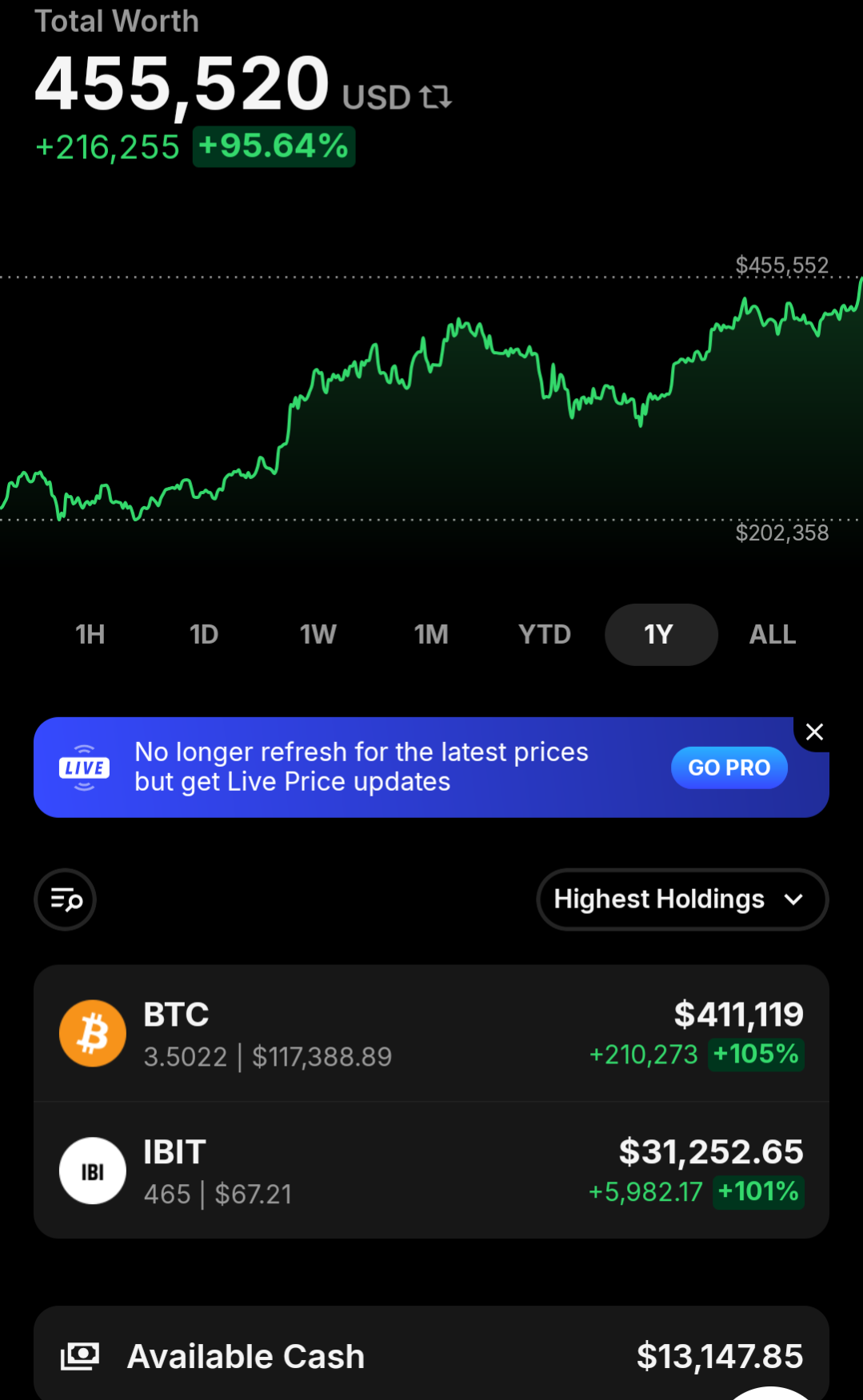863x1400 pixels.
Task: Open the BTC holding details
Action: [431, 1034]
